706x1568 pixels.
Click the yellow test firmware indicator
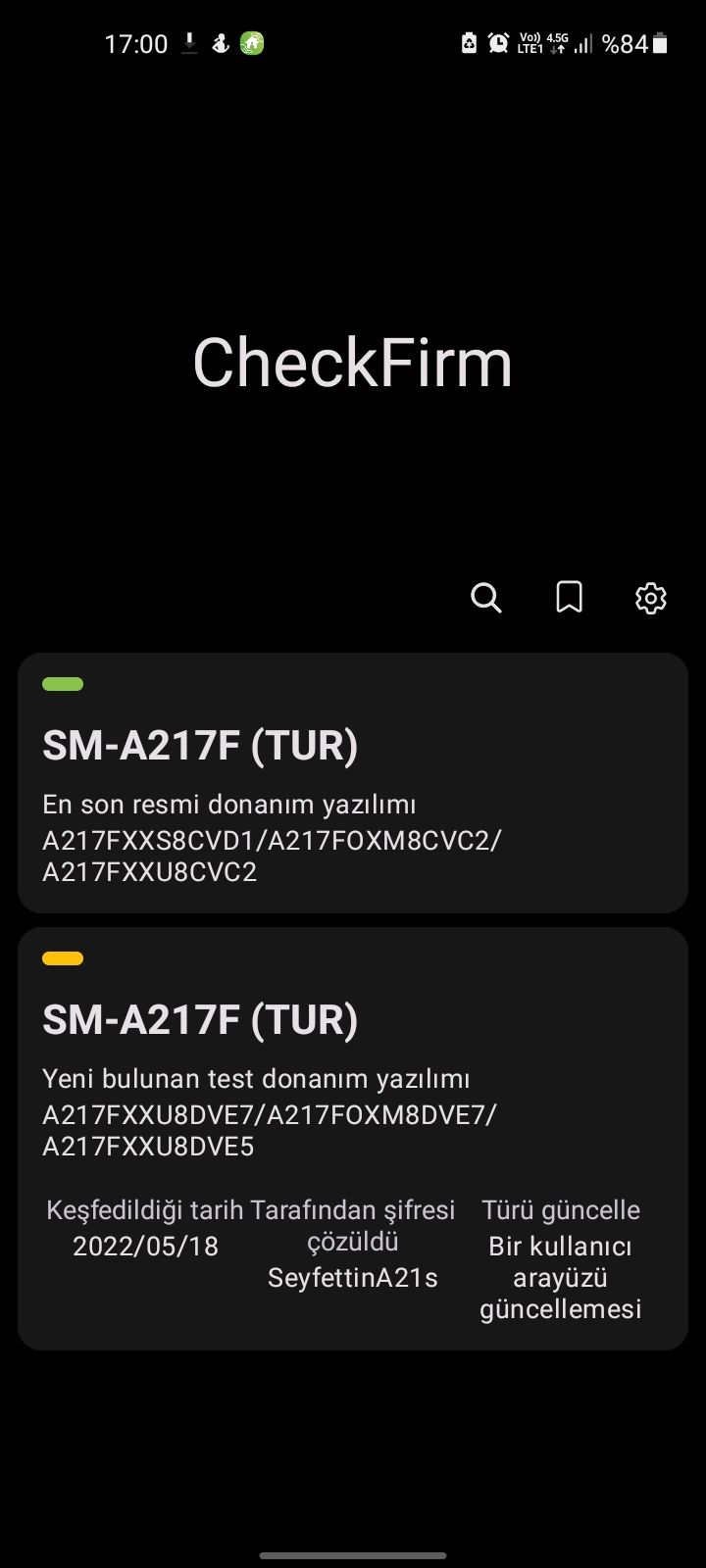[x=62, y=958]
